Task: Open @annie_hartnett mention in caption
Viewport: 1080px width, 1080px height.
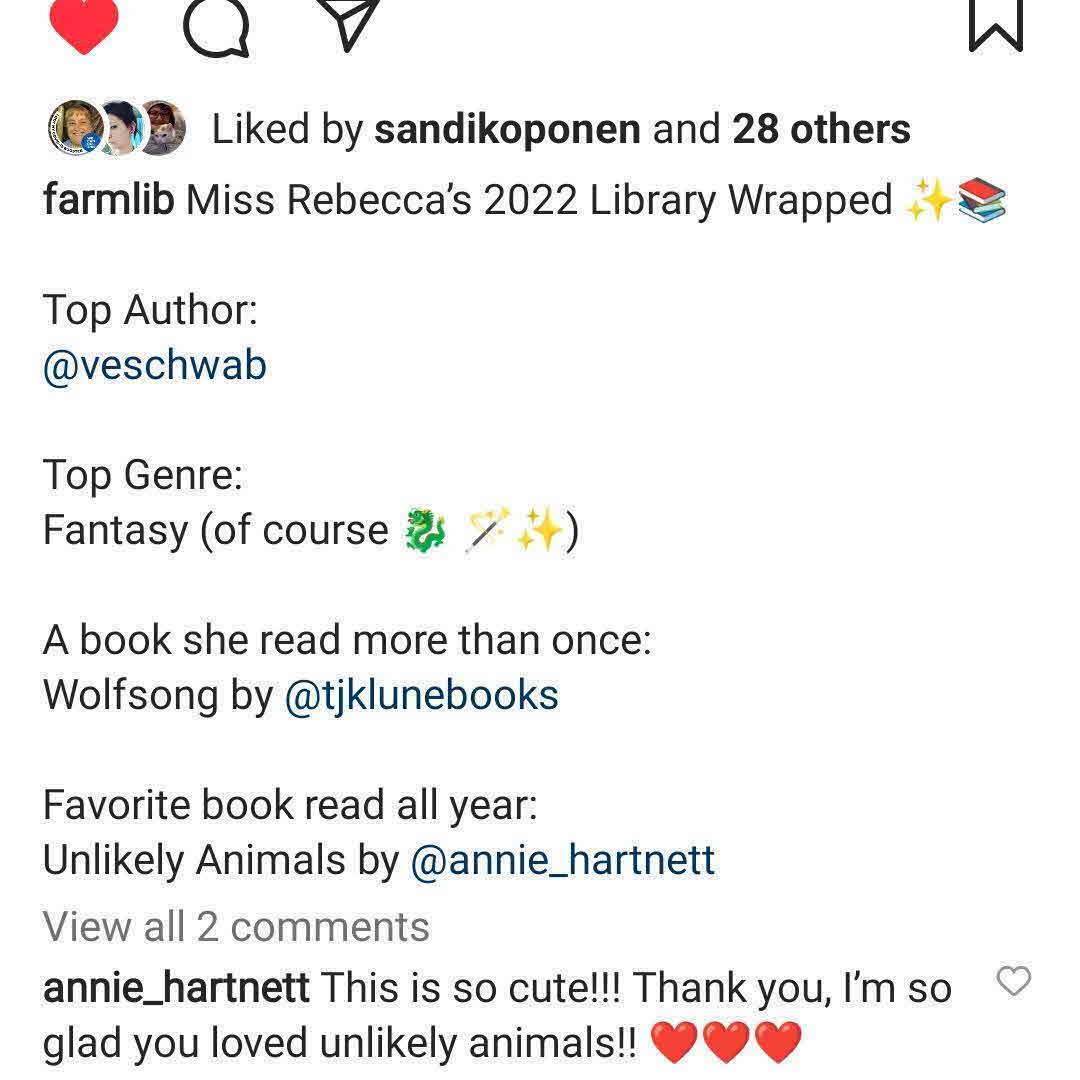Action: pos(562,860)
